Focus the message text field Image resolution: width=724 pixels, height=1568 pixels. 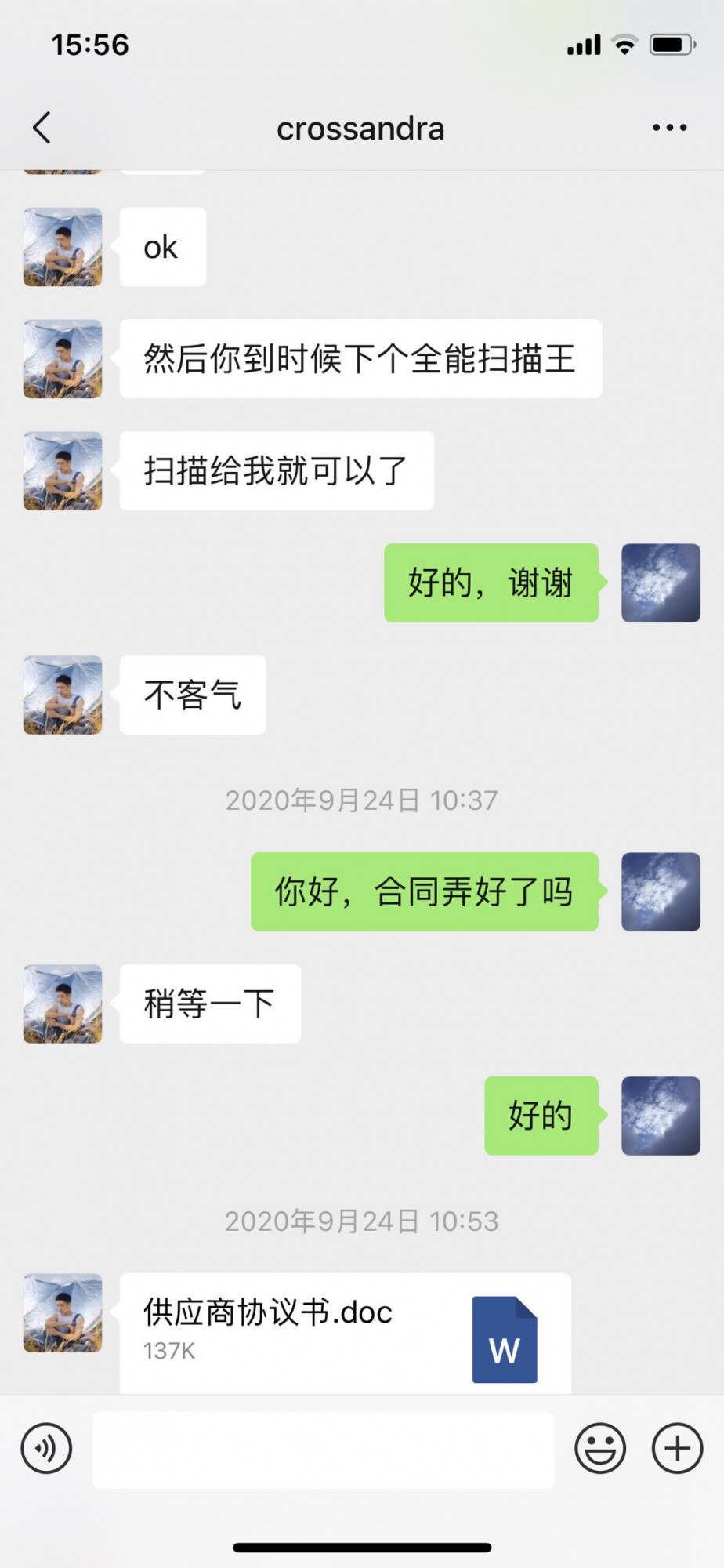coord(323,1450)
